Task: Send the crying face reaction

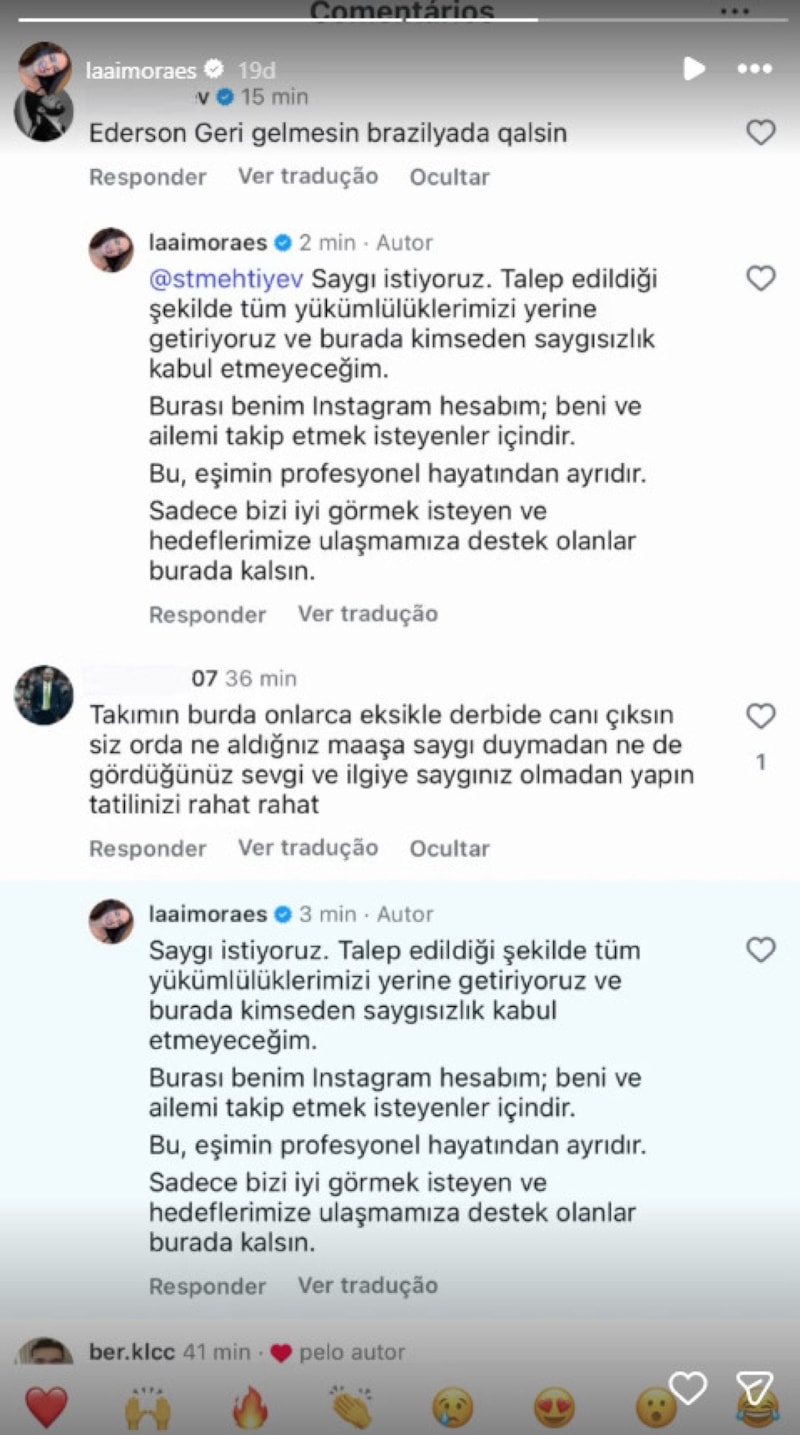Action: point(453,1407)
